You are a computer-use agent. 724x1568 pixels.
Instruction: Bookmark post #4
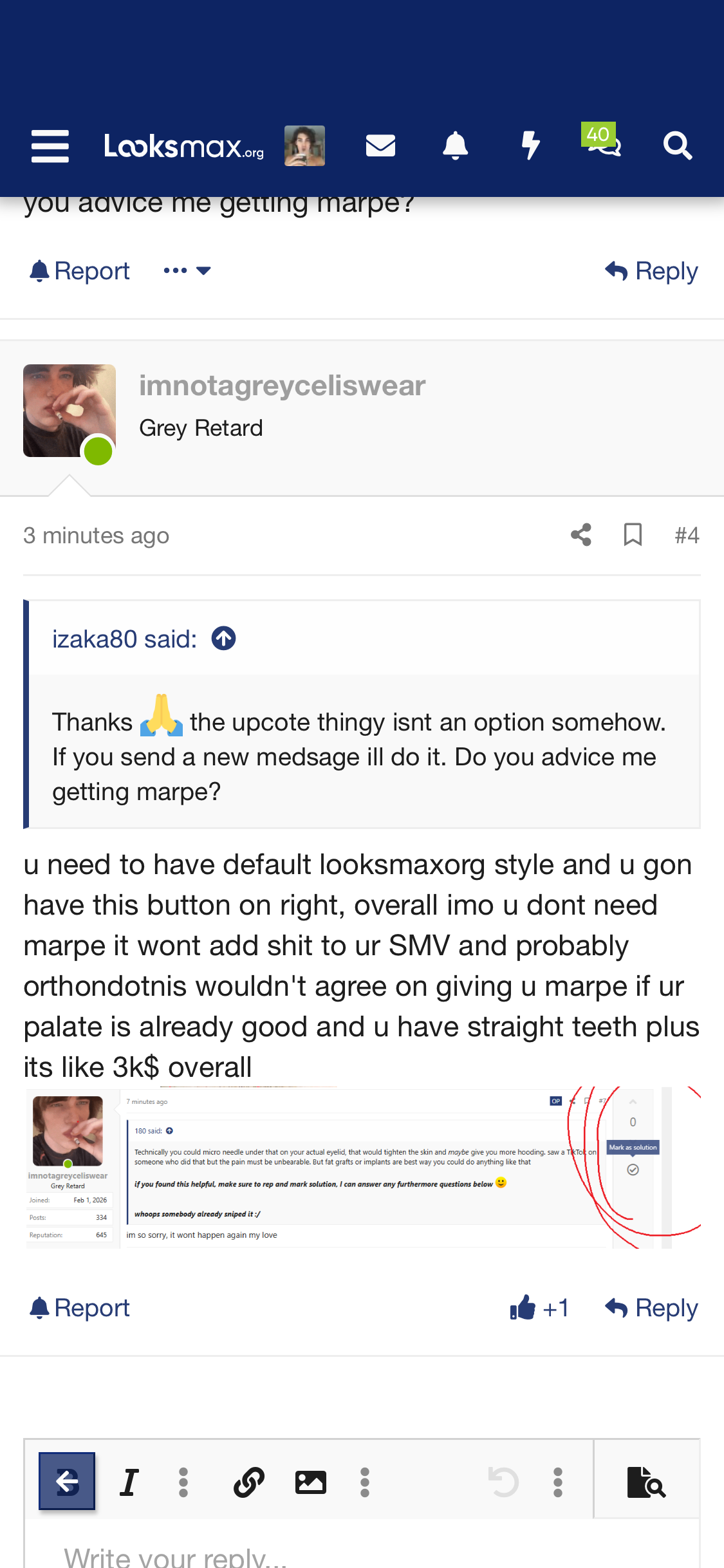click(633, 535)
